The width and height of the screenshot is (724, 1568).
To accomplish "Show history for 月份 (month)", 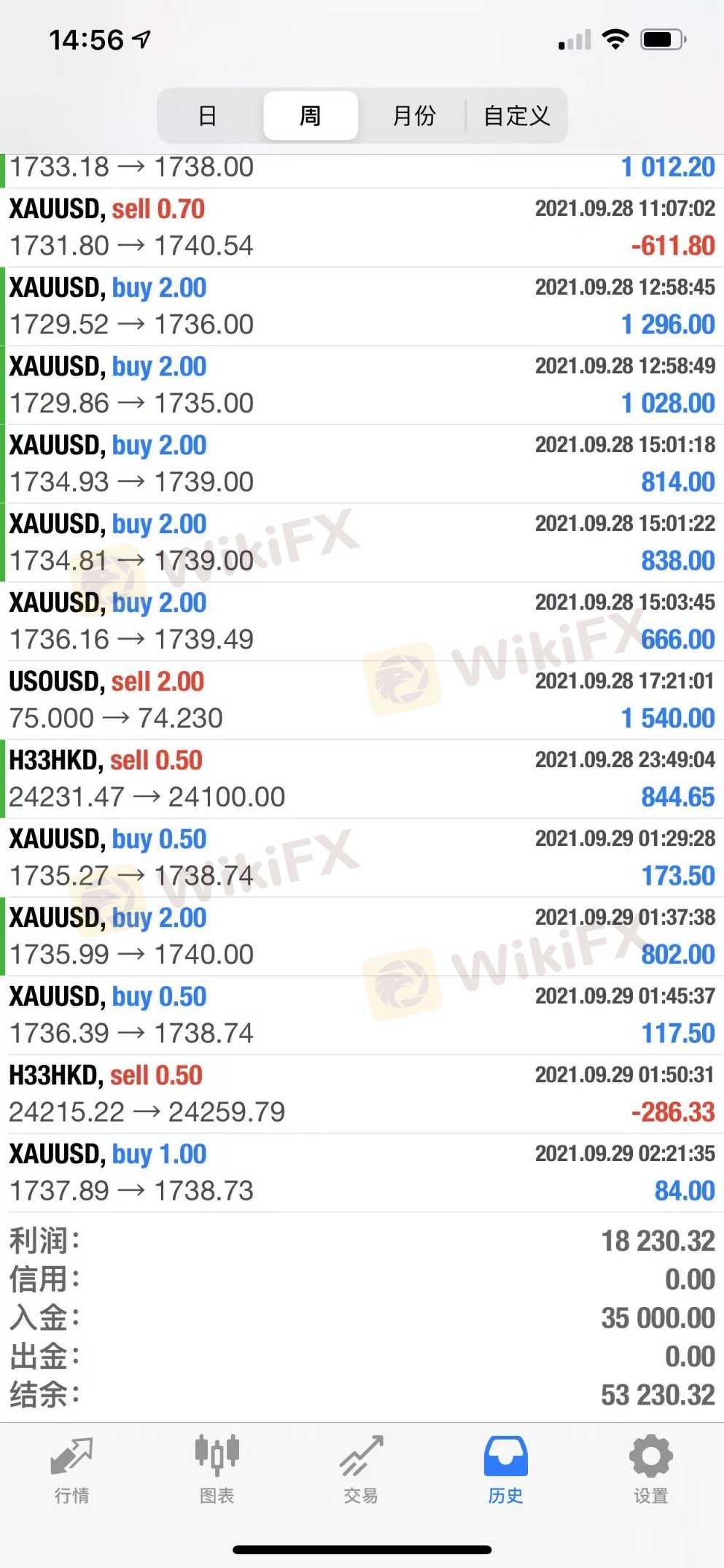I will click(x=413, y=115).
